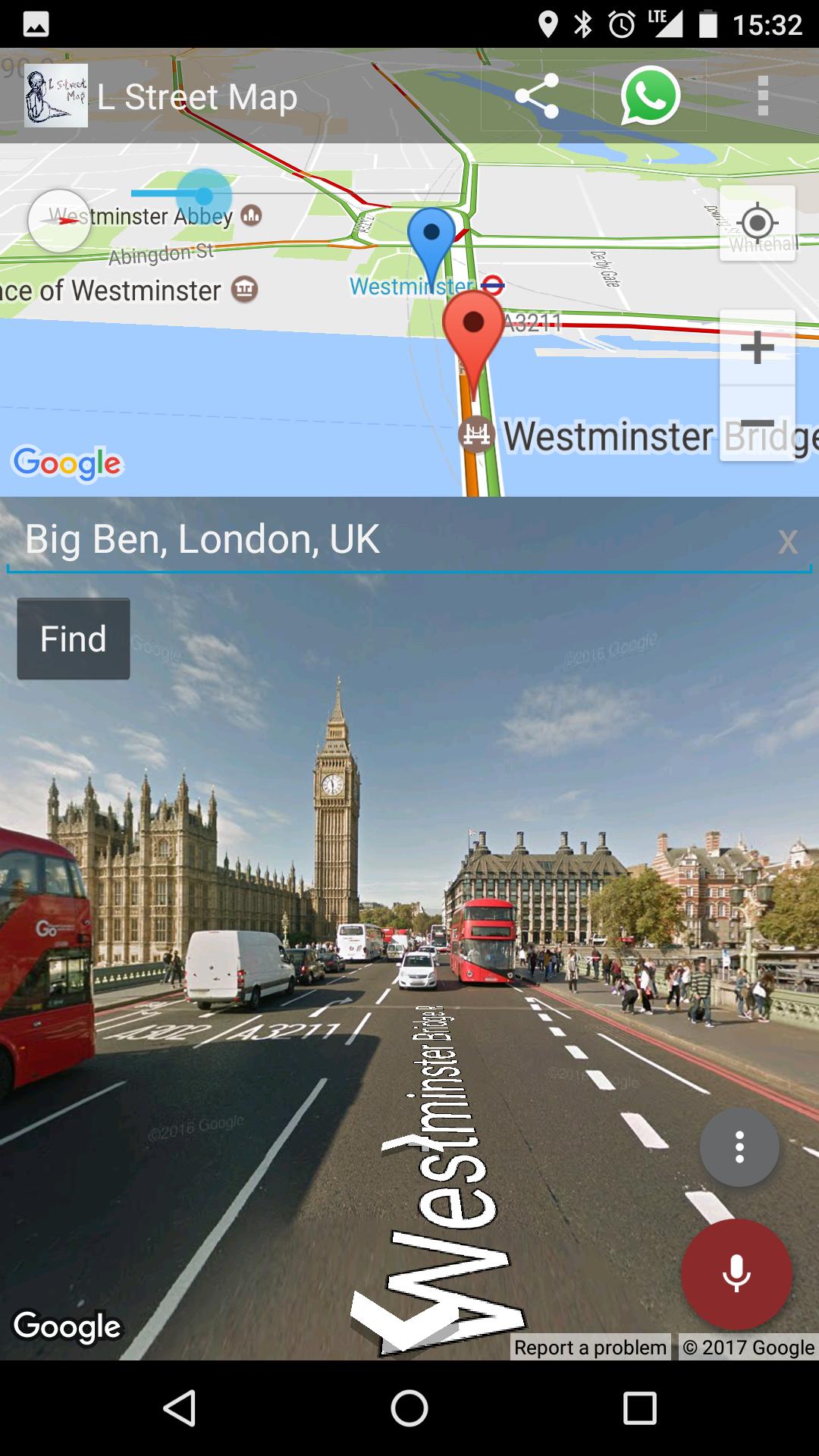This screenshot has width=819, height=1456.
Task: Go back using the system back button
Action: (180, 1409)
